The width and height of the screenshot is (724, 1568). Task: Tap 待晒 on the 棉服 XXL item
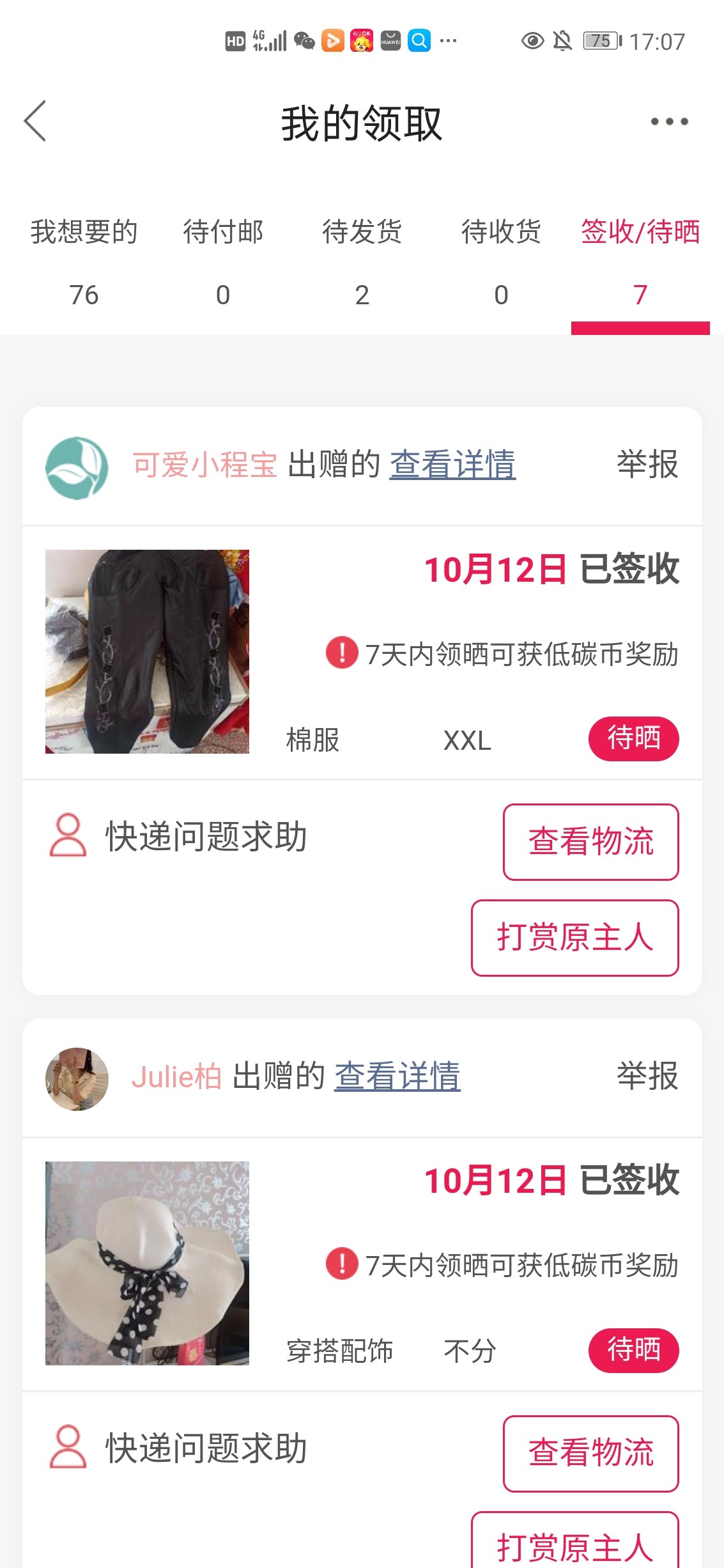[x=633, y=738]
